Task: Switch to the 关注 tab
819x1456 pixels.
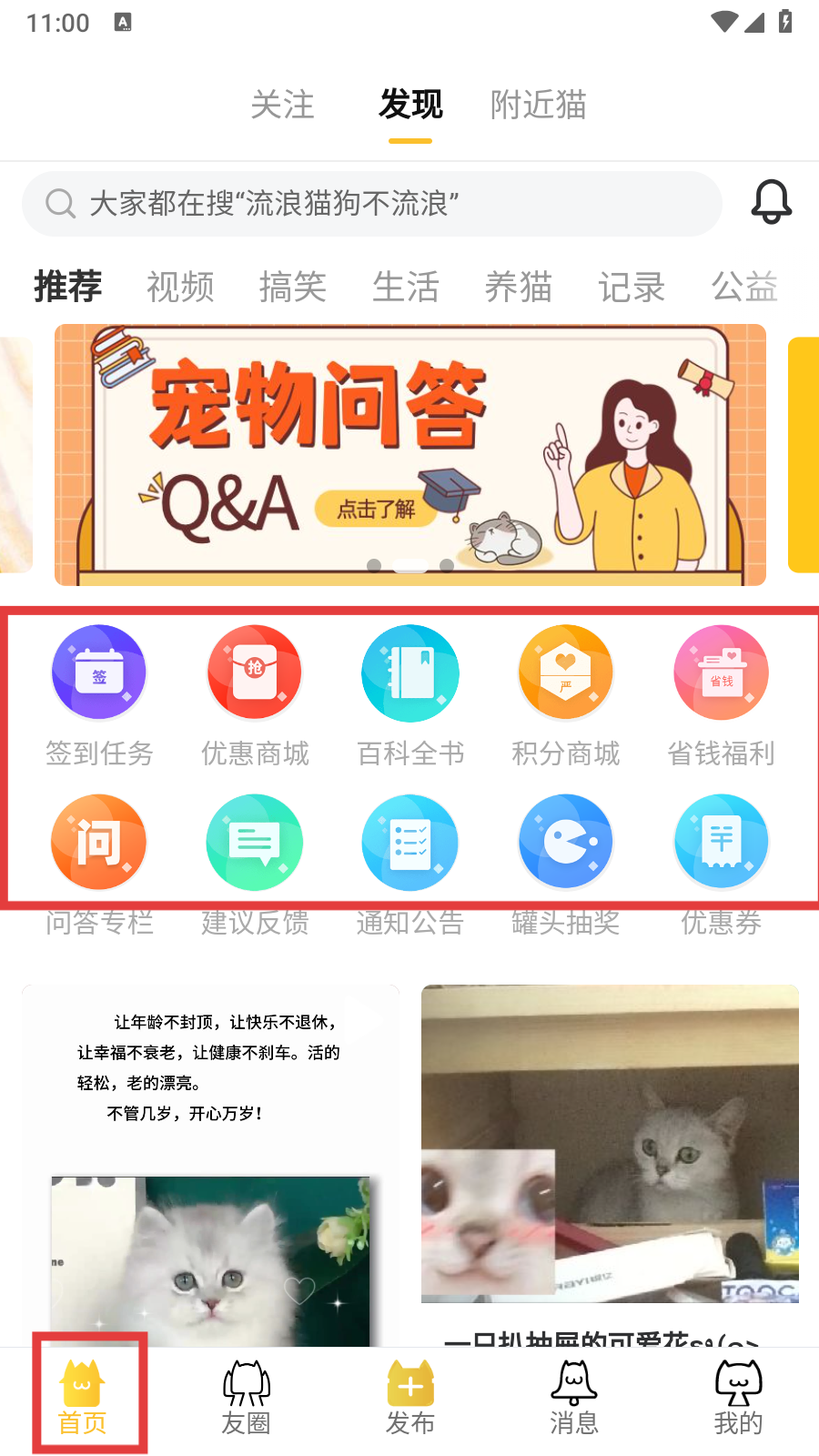Action: [x=282, y=105]
